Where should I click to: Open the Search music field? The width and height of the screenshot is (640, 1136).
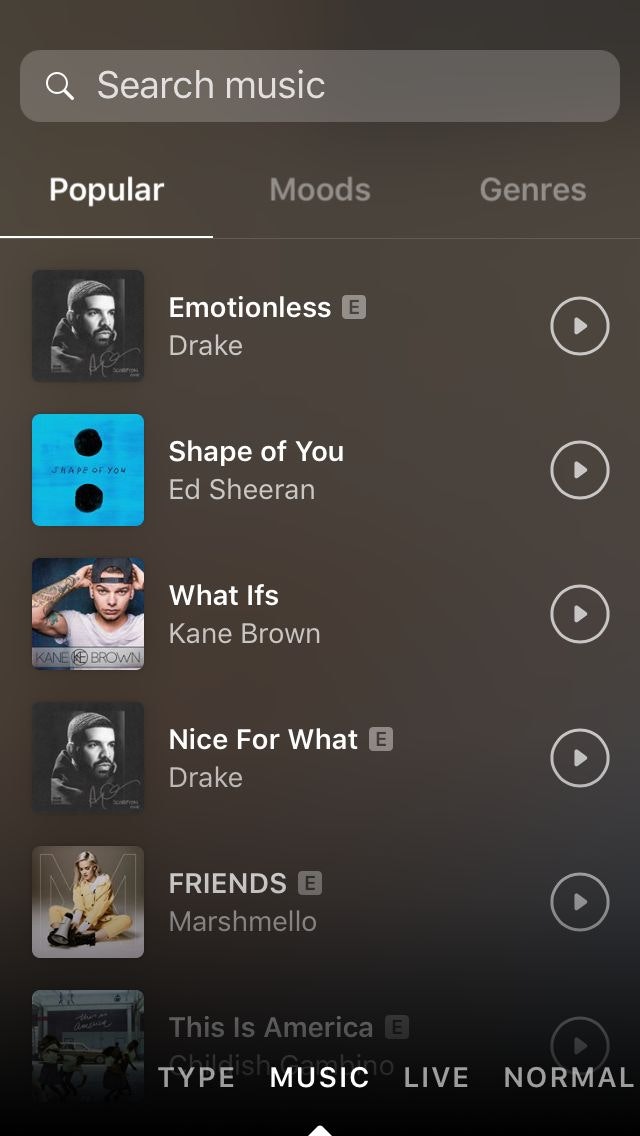tap(320, 86)
